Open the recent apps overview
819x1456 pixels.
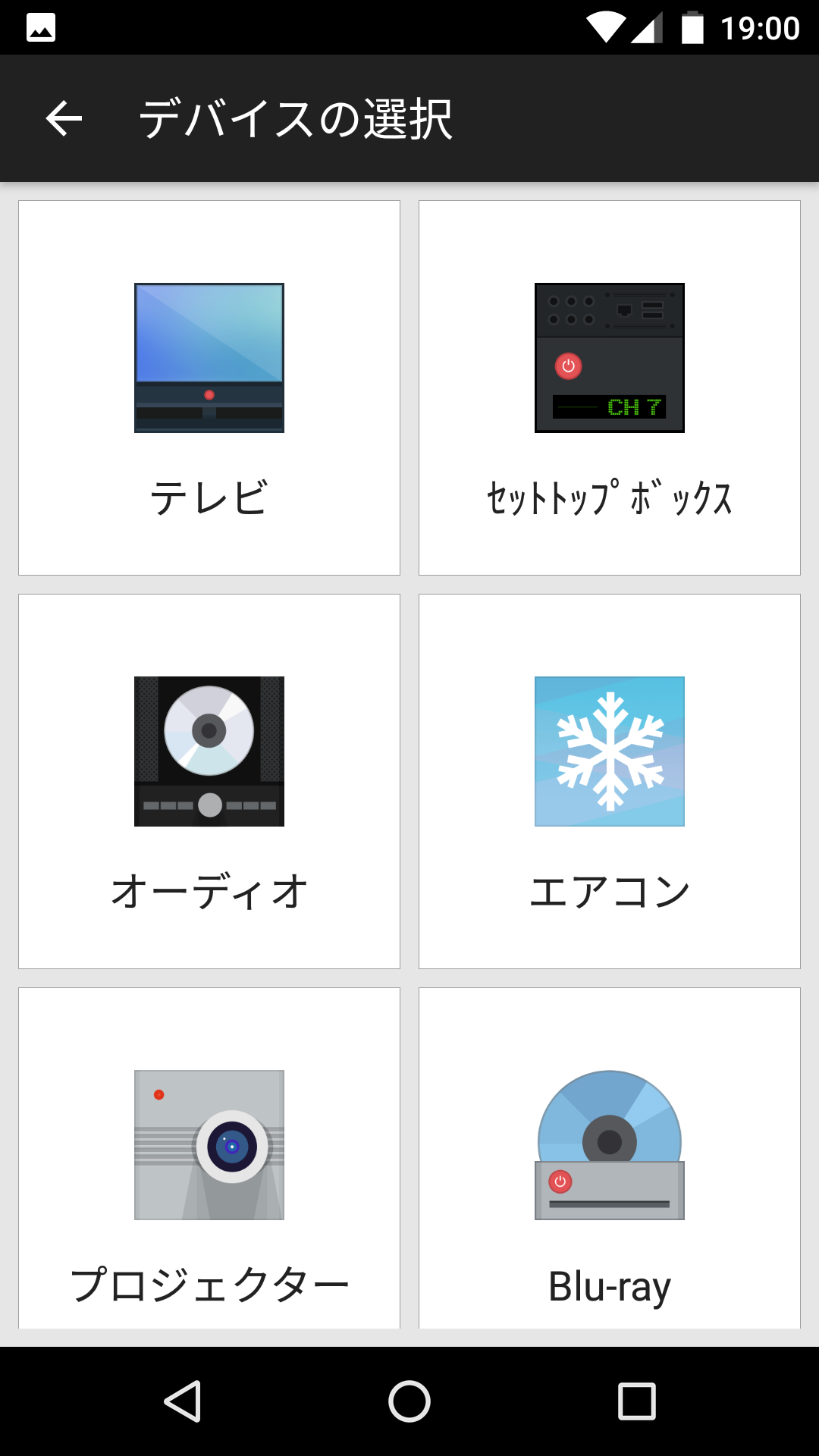pos(637,1401)
